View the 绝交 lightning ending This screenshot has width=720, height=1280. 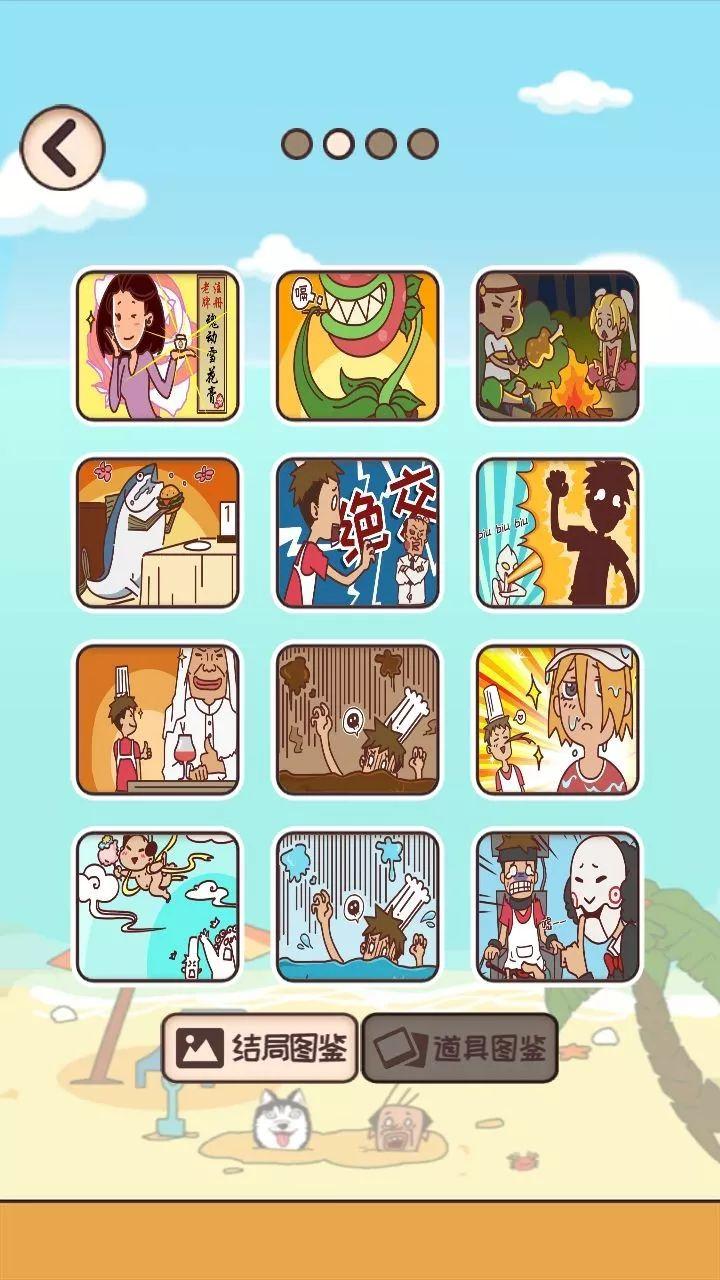357,532
